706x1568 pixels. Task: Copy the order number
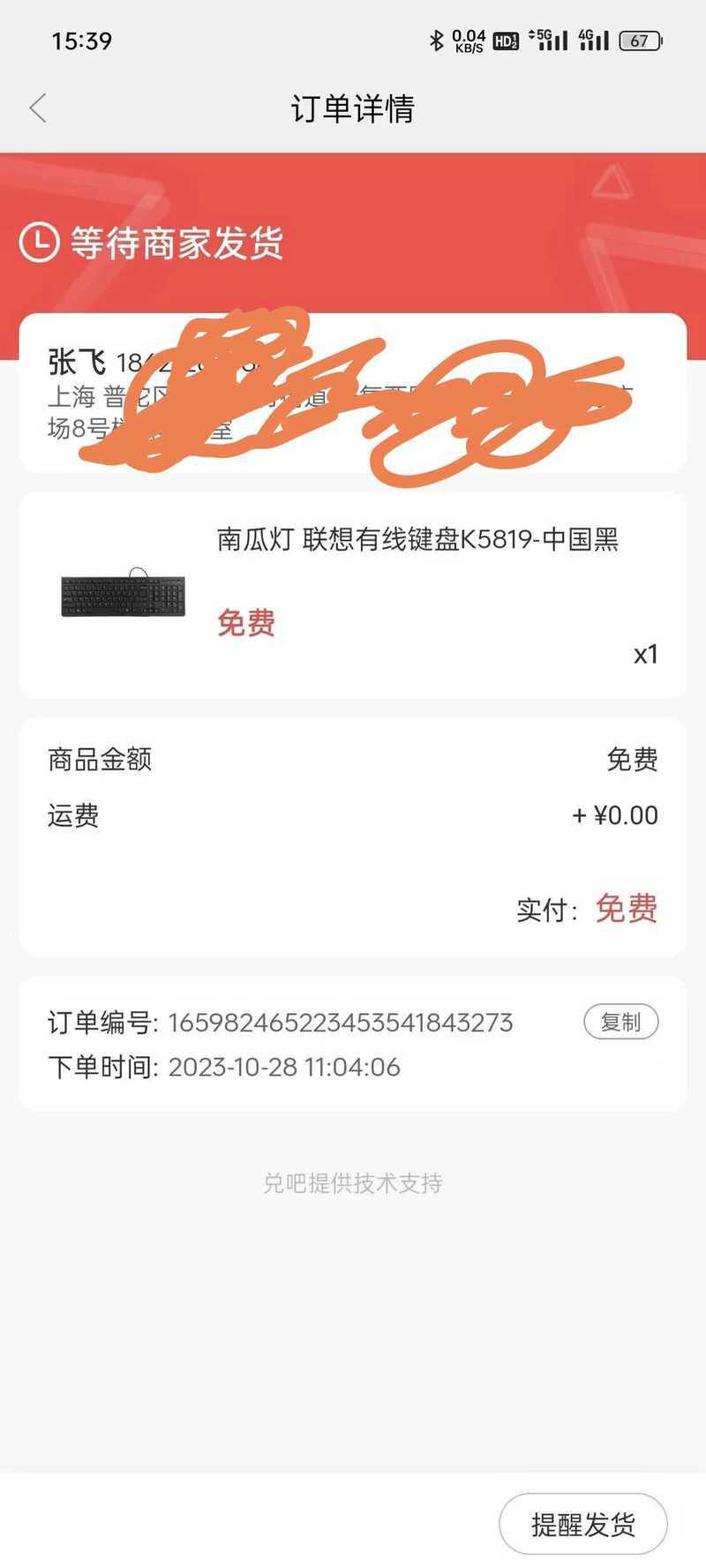(x=620, y=1022)
